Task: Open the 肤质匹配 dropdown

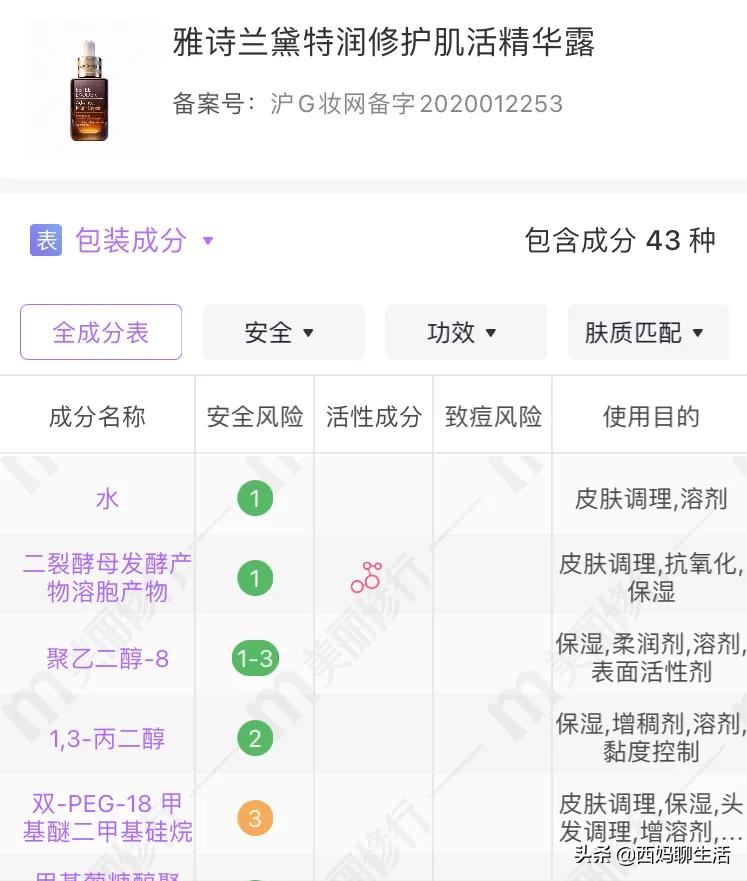Action: 648,331
